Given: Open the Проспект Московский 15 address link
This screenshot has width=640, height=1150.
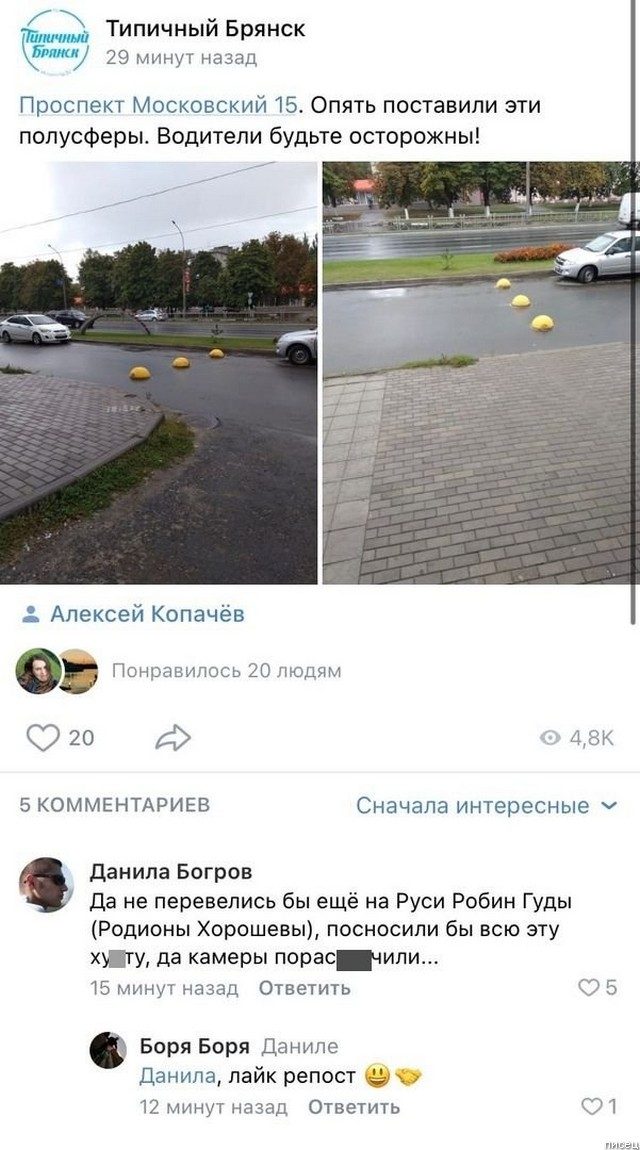Looking at the screenshot, I should click(x=157, y=104).
